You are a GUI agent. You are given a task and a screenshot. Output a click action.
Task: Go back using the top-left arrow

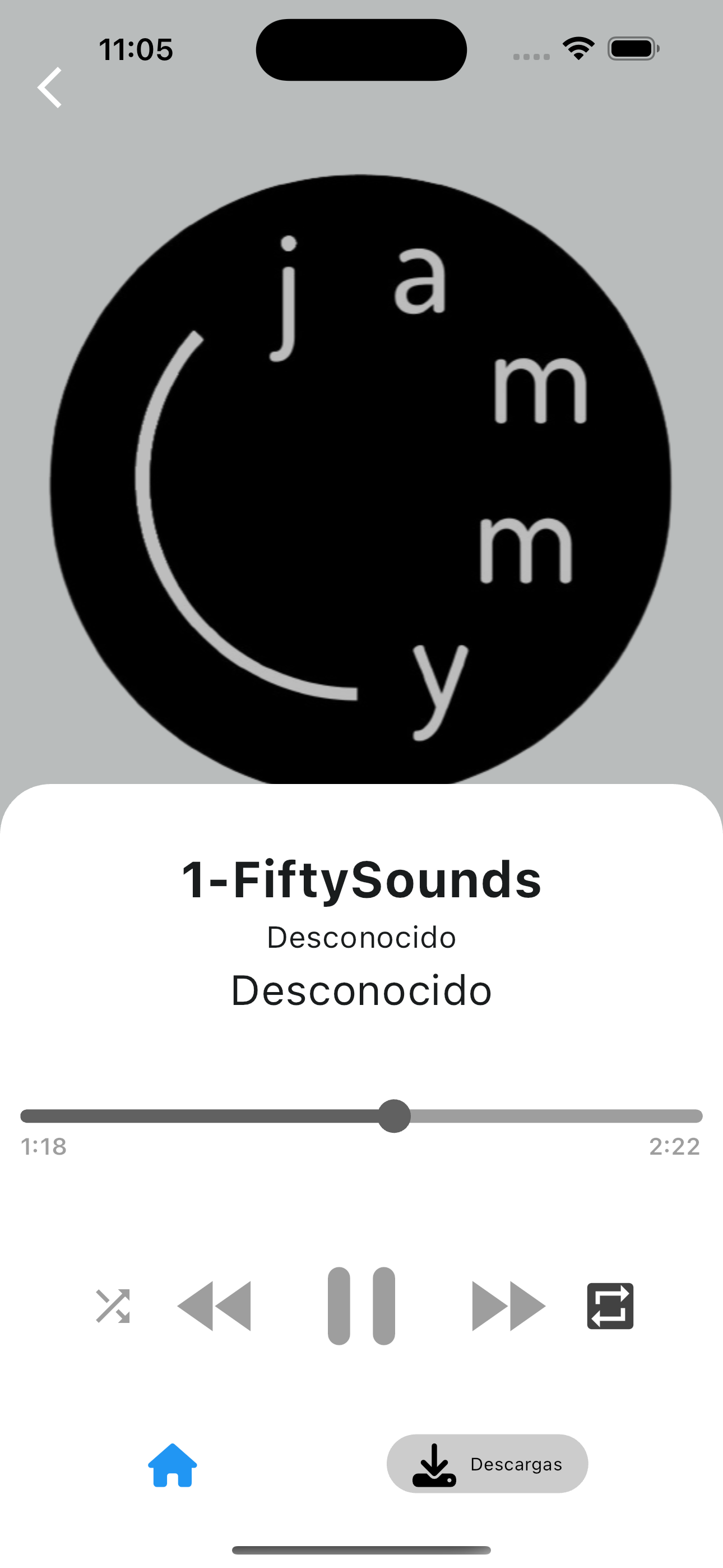(50, 87)
